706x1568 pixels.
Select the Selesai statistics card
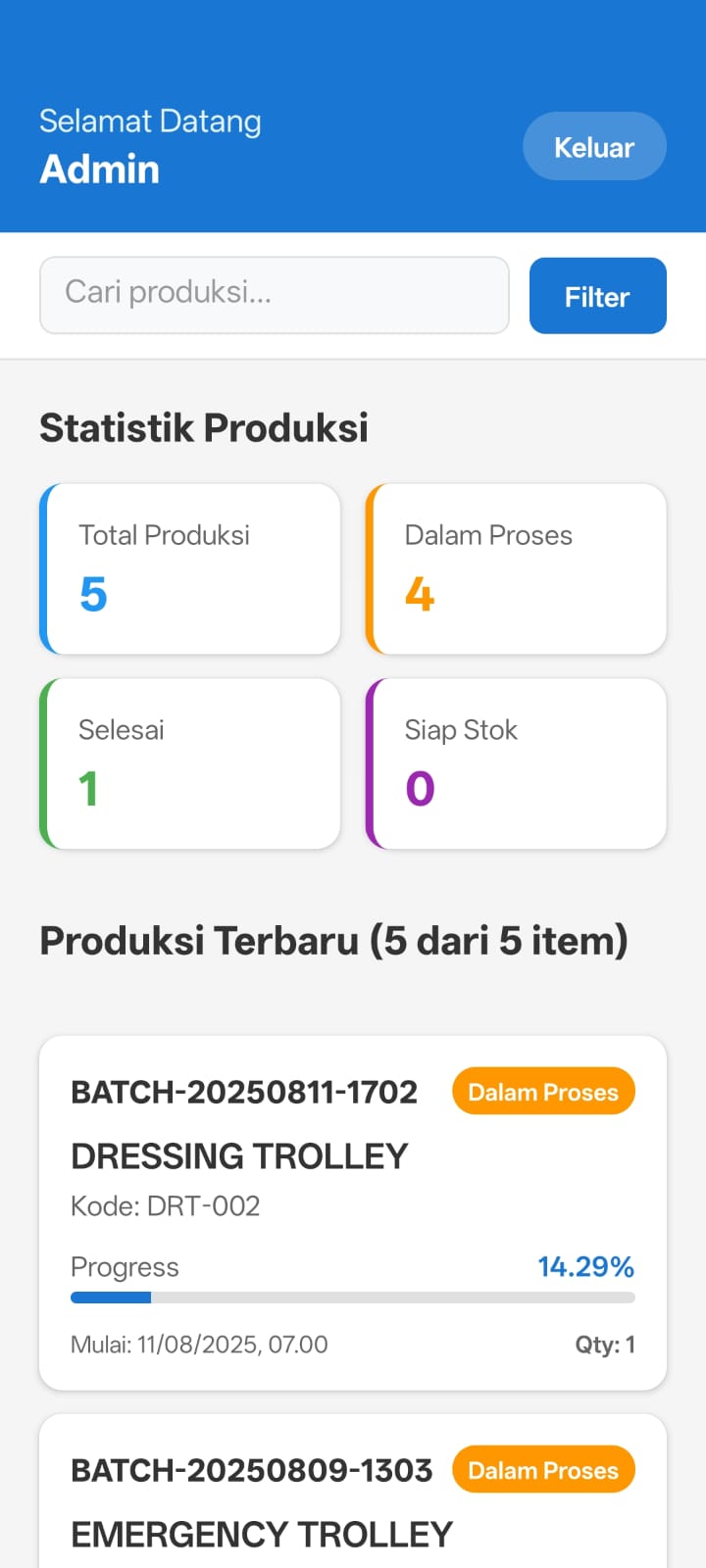pyautogui.click(x=189, y=762)
